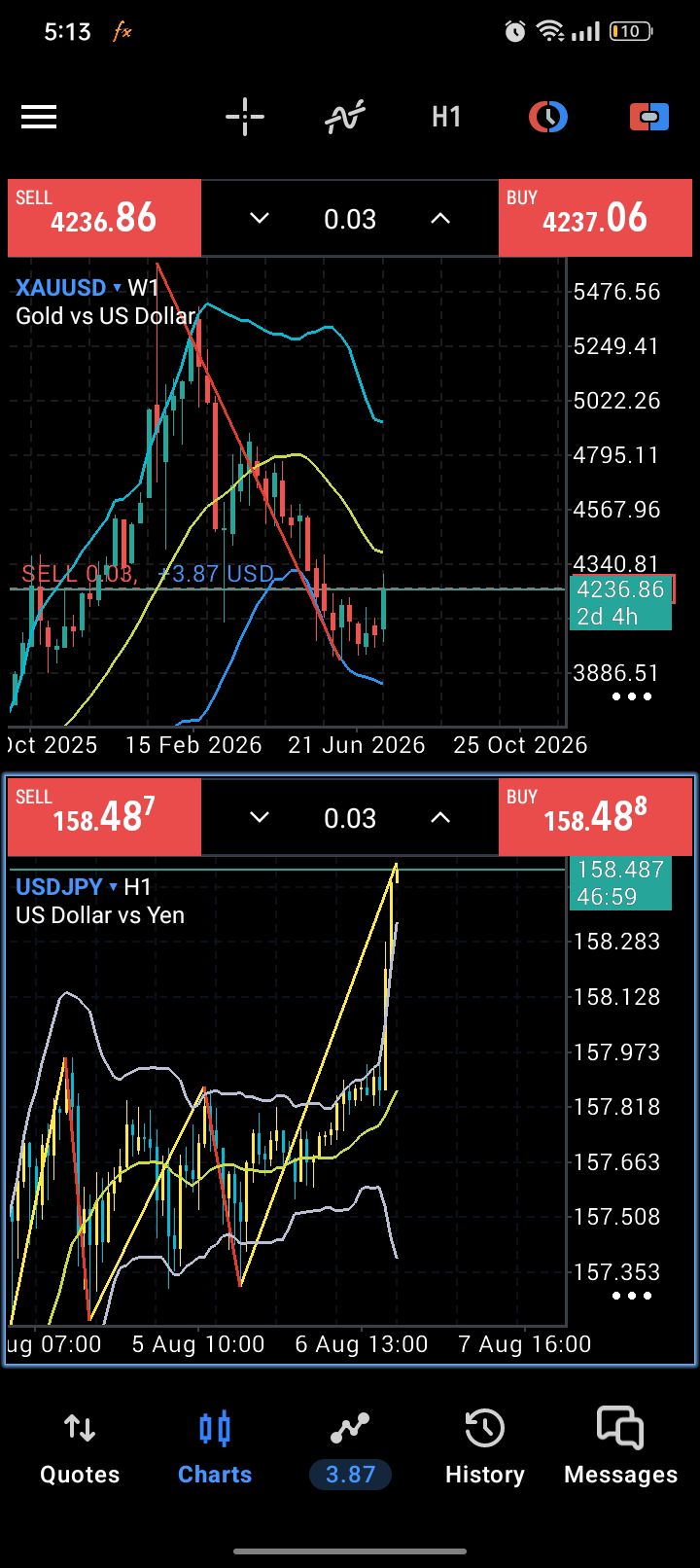Buy XAUUSD at 4237.06
This screenshot has height=1568, width=700.
coord(595,218)
